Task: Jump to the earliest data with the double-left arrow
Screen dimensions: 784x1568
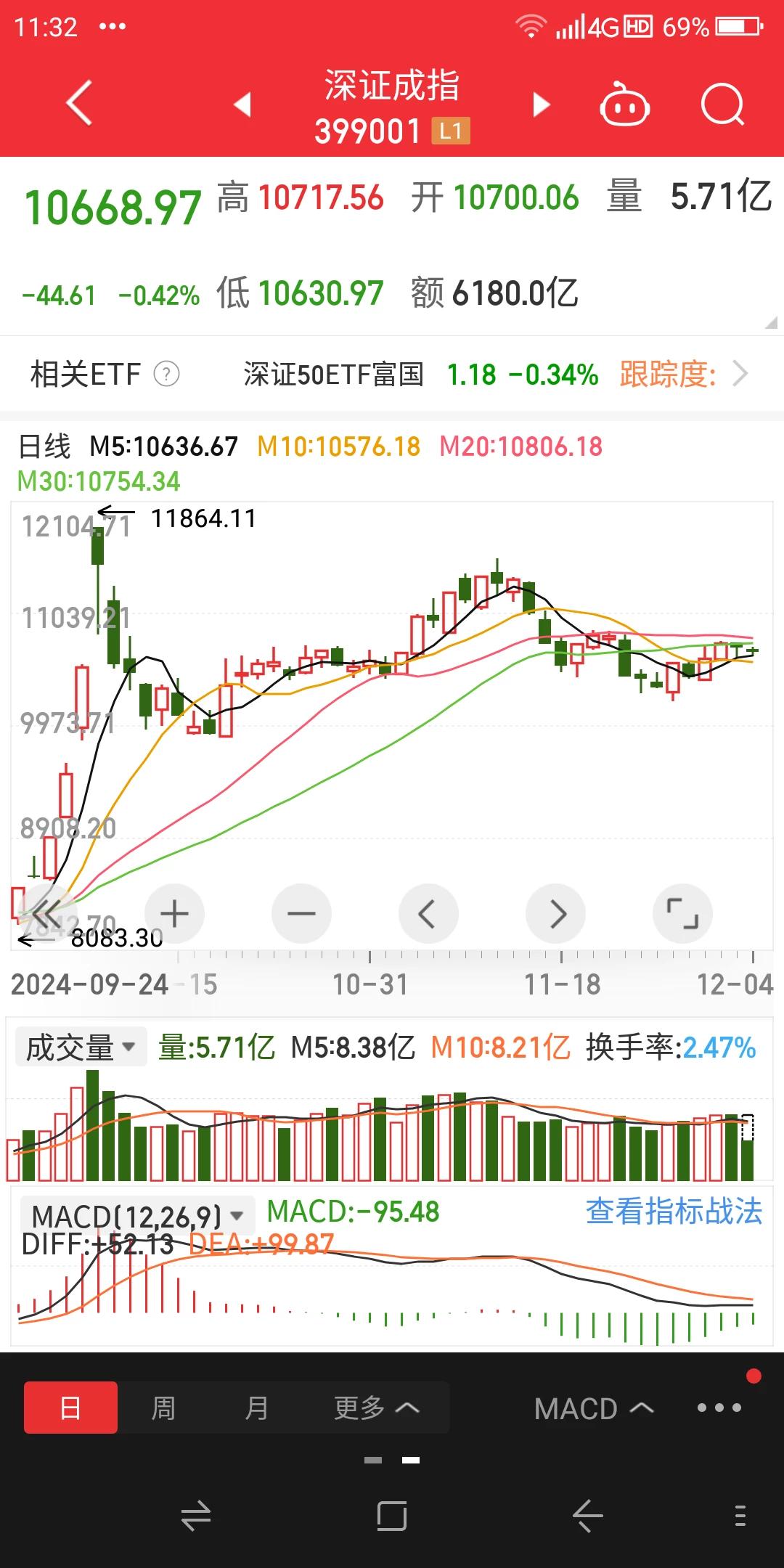Action: point(47,914)
